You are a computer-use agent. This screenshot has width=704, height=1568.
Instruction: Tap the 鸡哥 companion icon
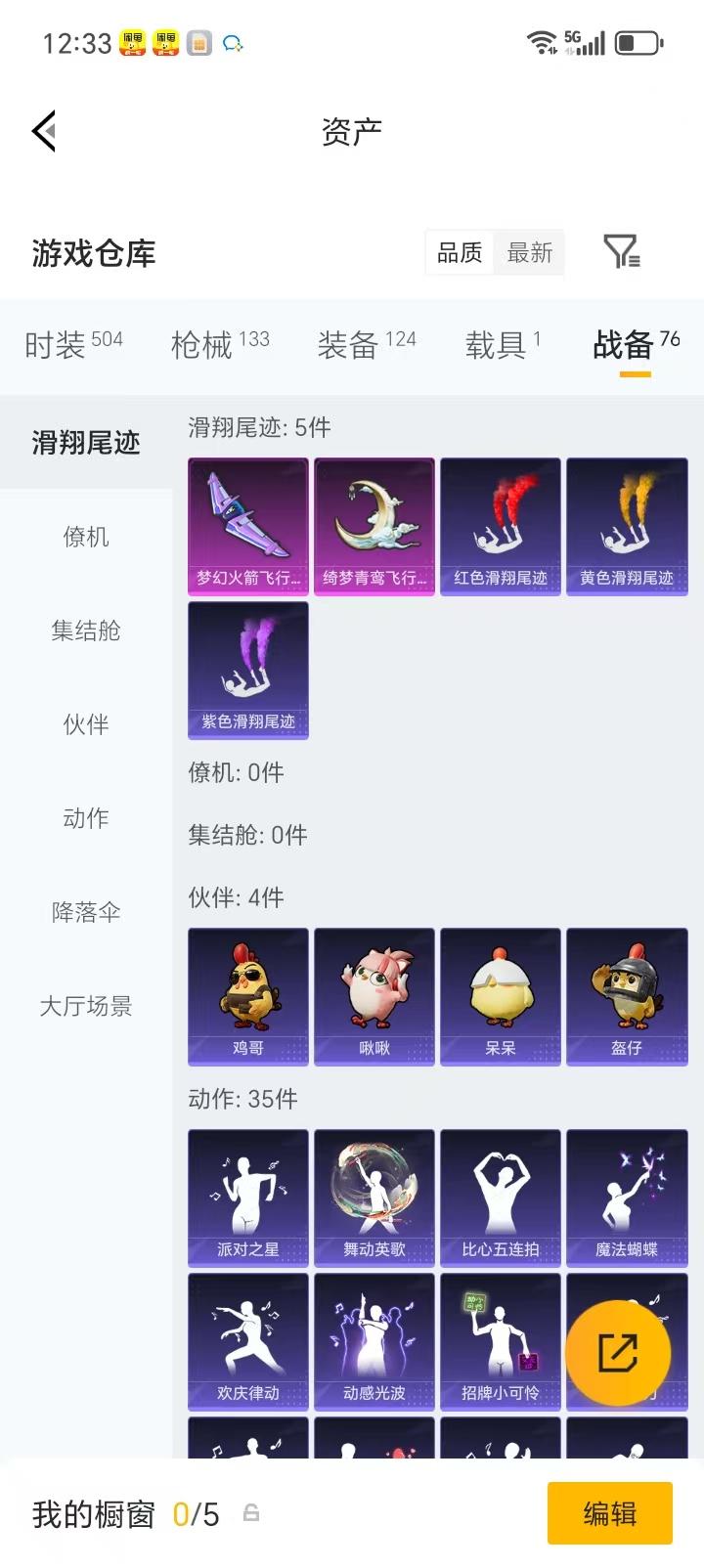[x=247, y=997]
